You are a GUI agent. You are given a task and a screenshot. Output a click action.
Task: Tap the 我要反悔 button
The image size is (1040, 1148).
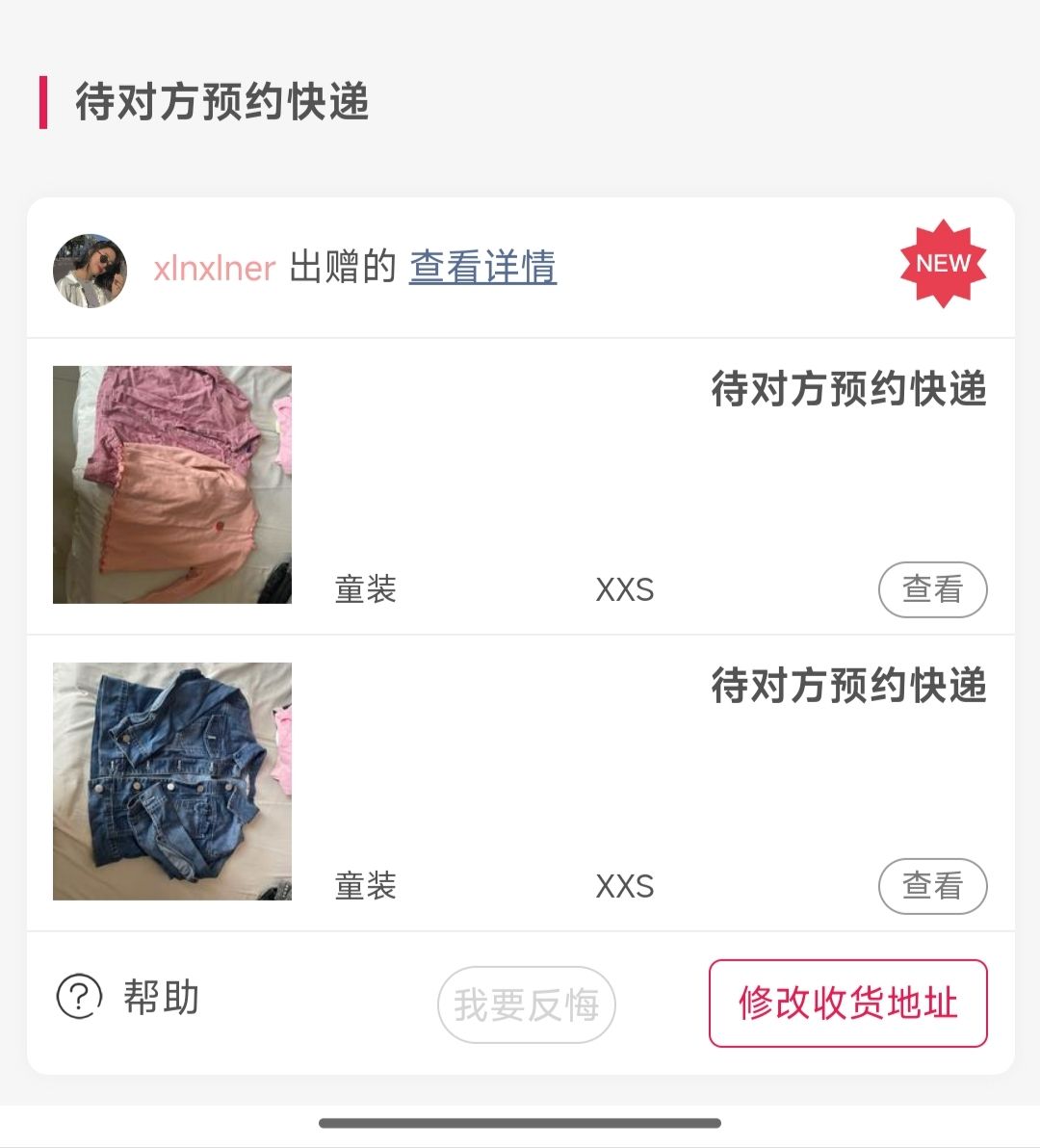tap(527, 1004)
